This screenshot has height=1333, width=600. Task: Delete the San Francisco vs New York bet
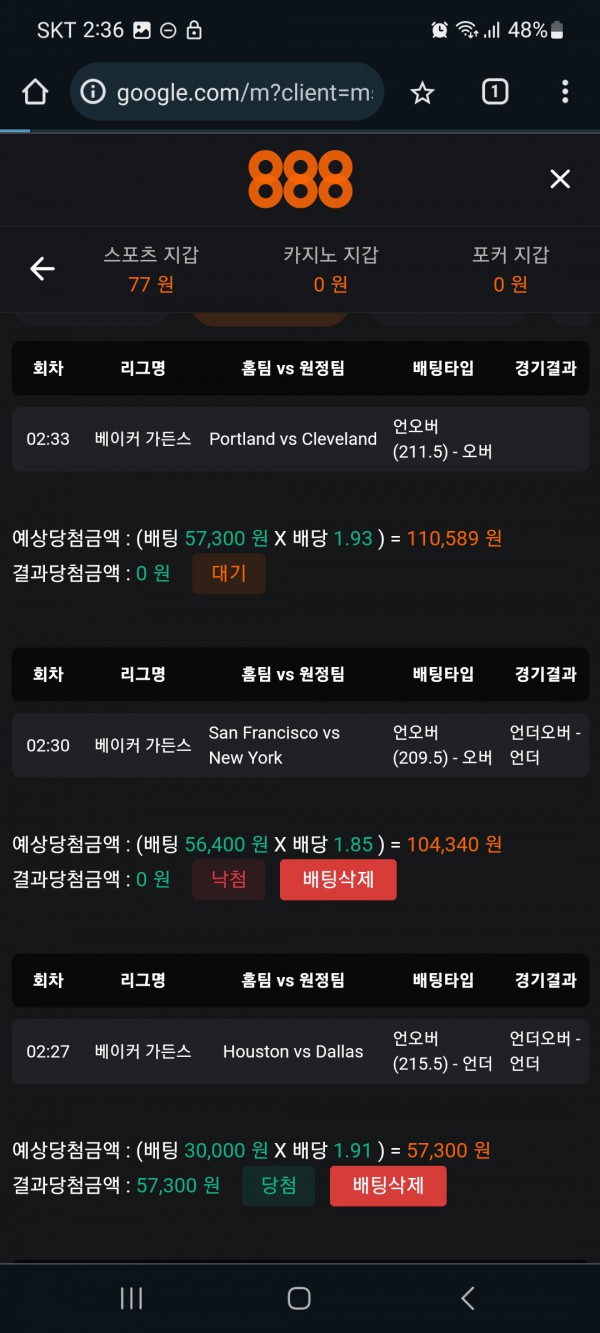click(338, 880)
